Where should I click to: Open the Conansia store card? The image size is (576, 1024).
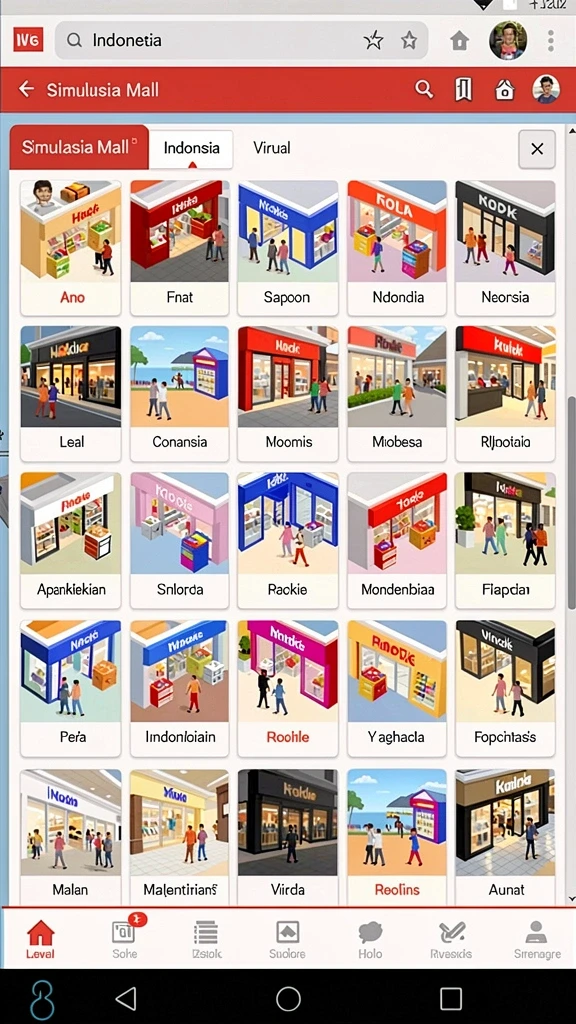(179, 394)
